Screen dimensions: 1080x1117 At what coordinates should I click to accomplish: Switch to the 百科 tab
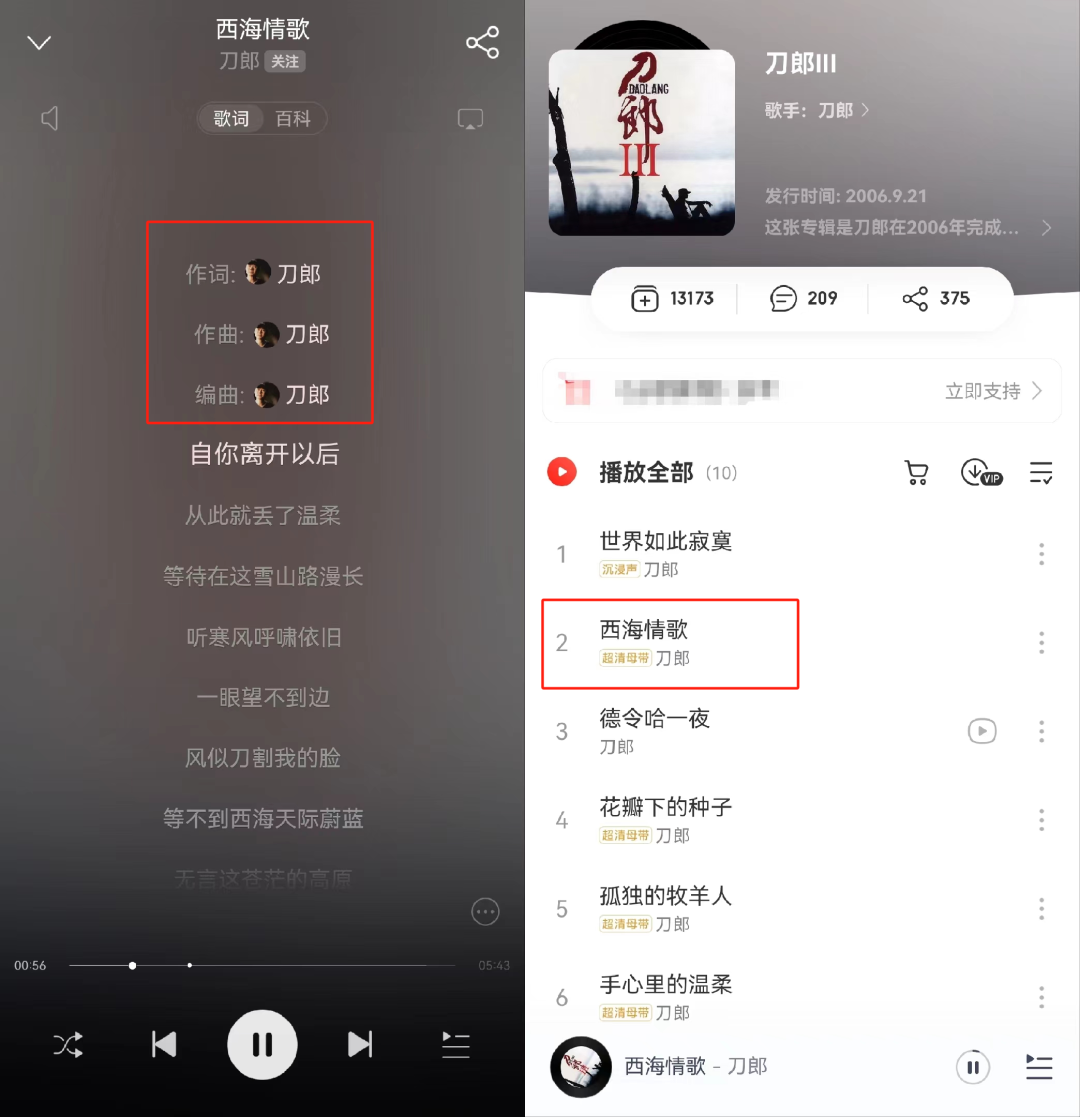click(x=293, y=119)
